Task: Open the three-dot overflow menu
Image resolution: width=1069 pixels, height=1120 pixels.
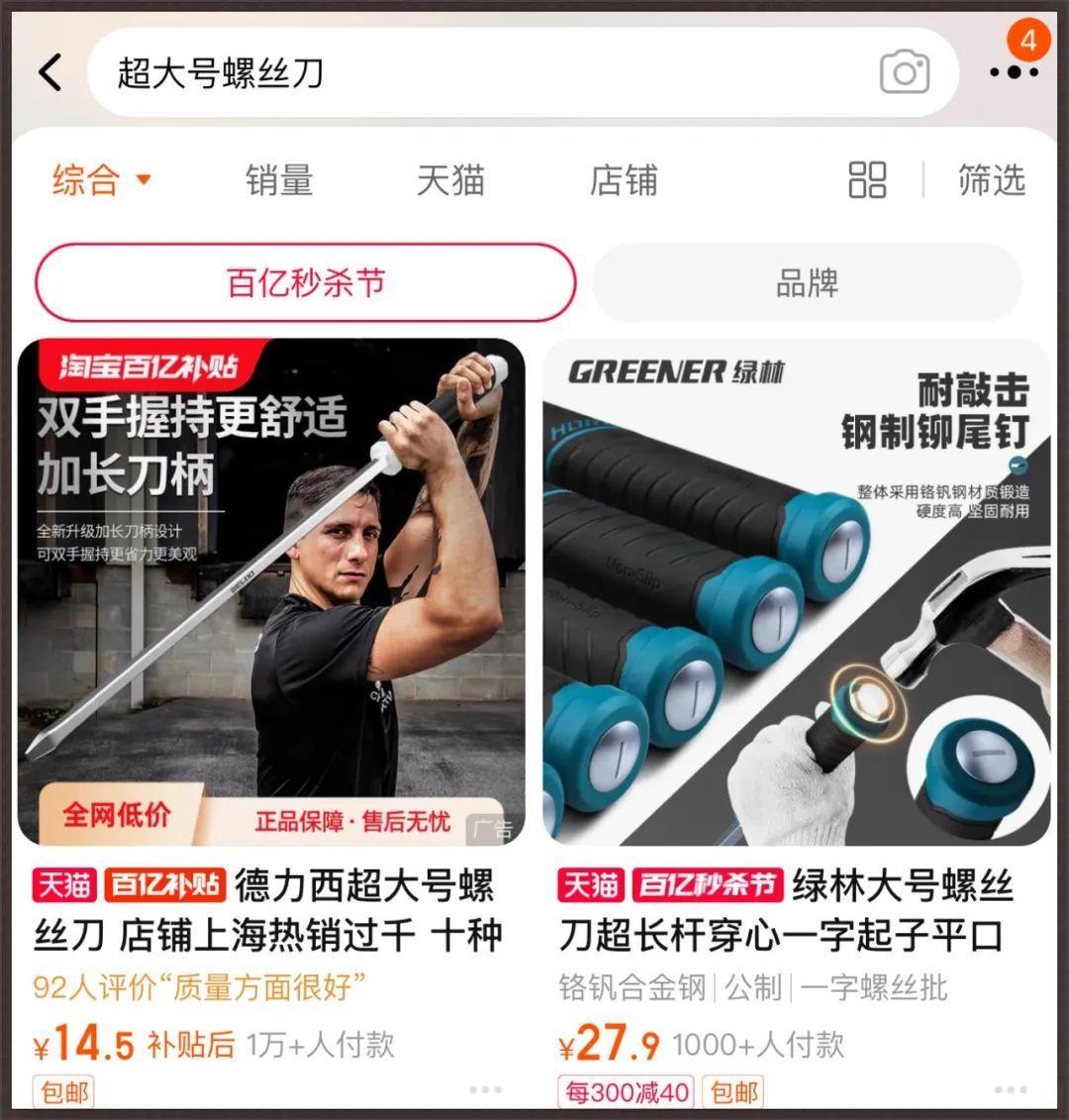Action: click(1013, 72)
